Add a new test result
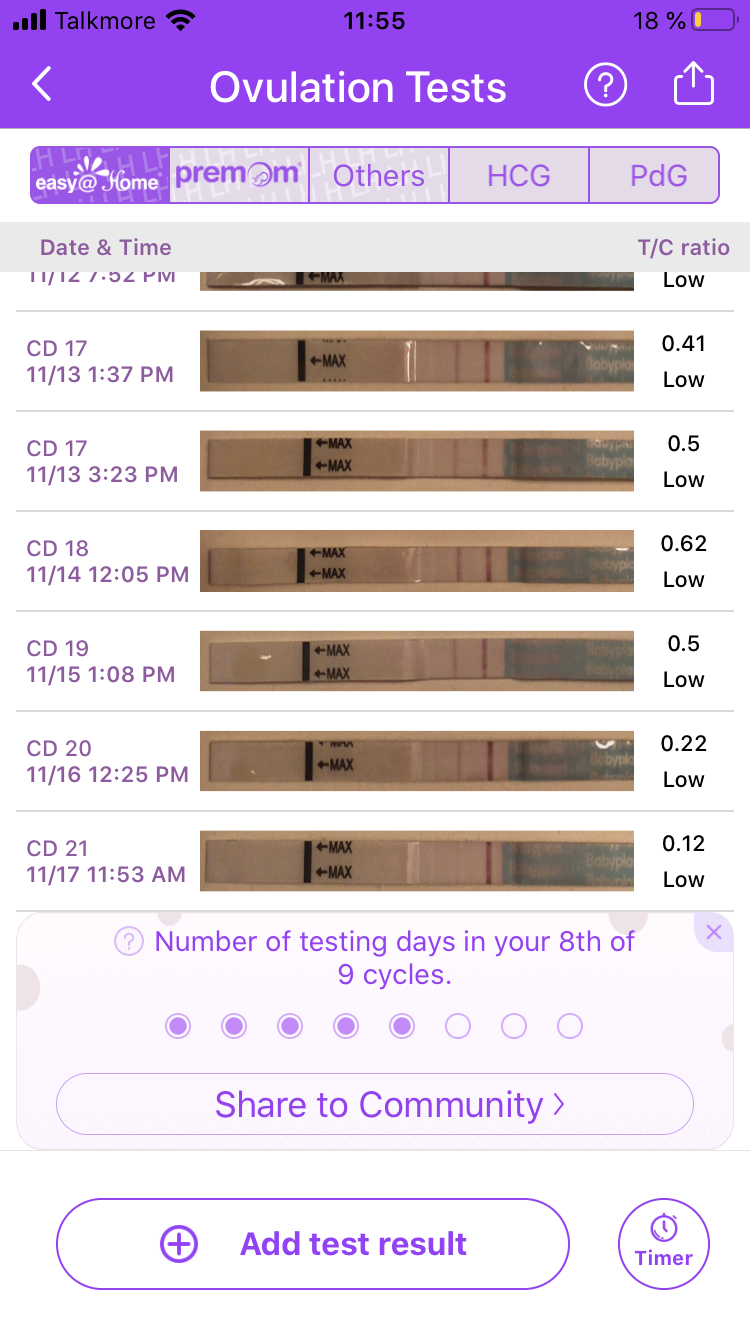Screen dimensions: 750x1334 pos(313,1244)
